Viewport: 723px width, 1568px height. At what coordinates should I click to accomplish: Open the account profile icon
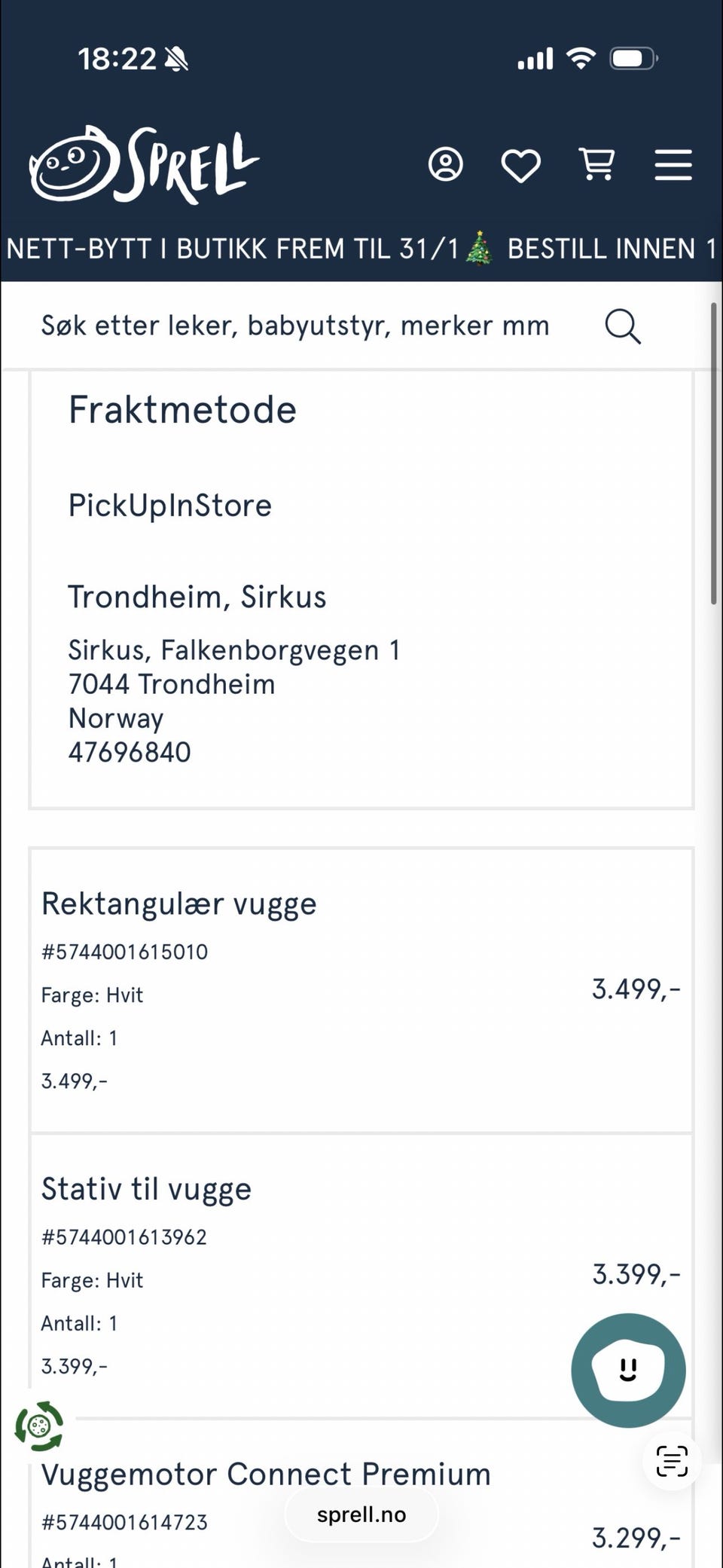tap(446, 164)
